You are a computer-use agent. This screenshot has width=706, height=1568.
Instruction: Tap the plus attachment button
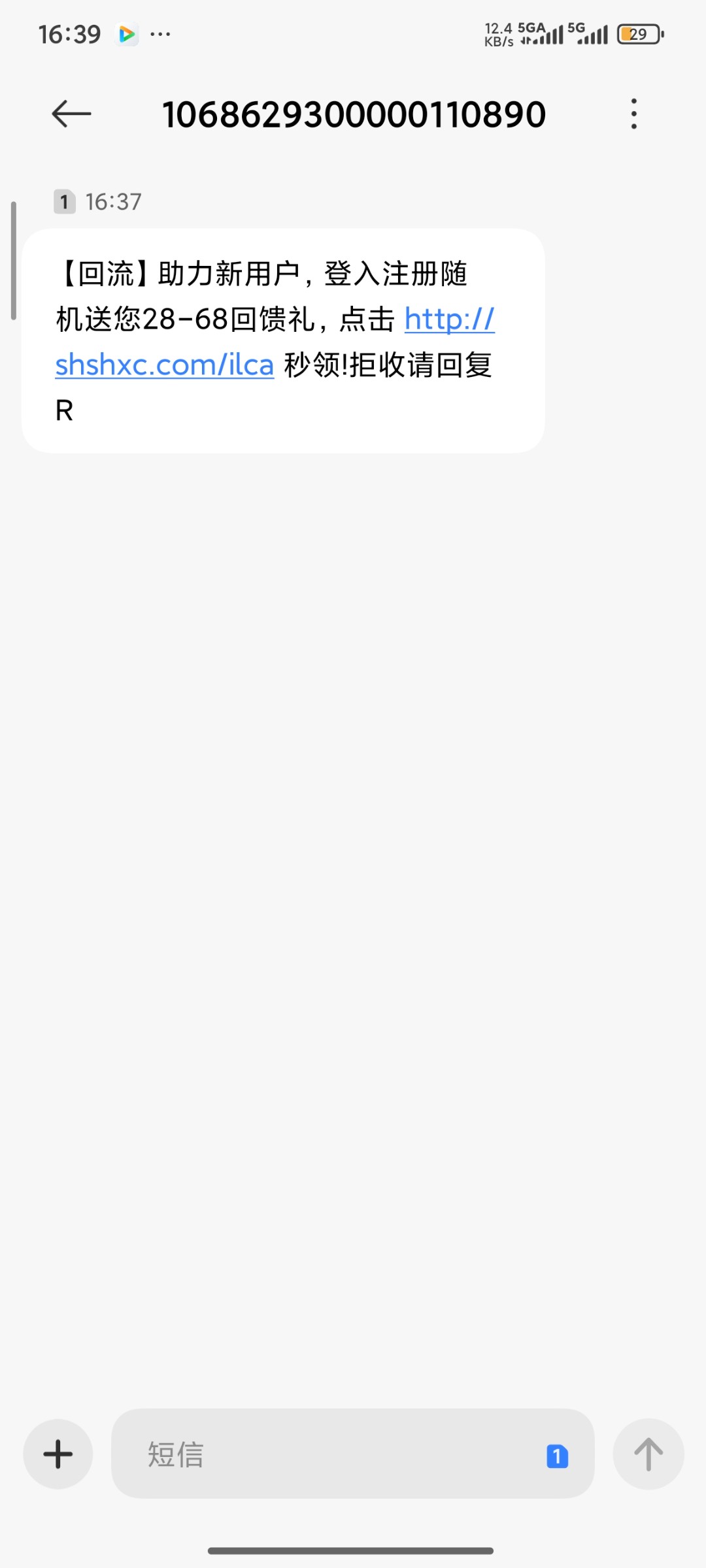pos(58,1454)
